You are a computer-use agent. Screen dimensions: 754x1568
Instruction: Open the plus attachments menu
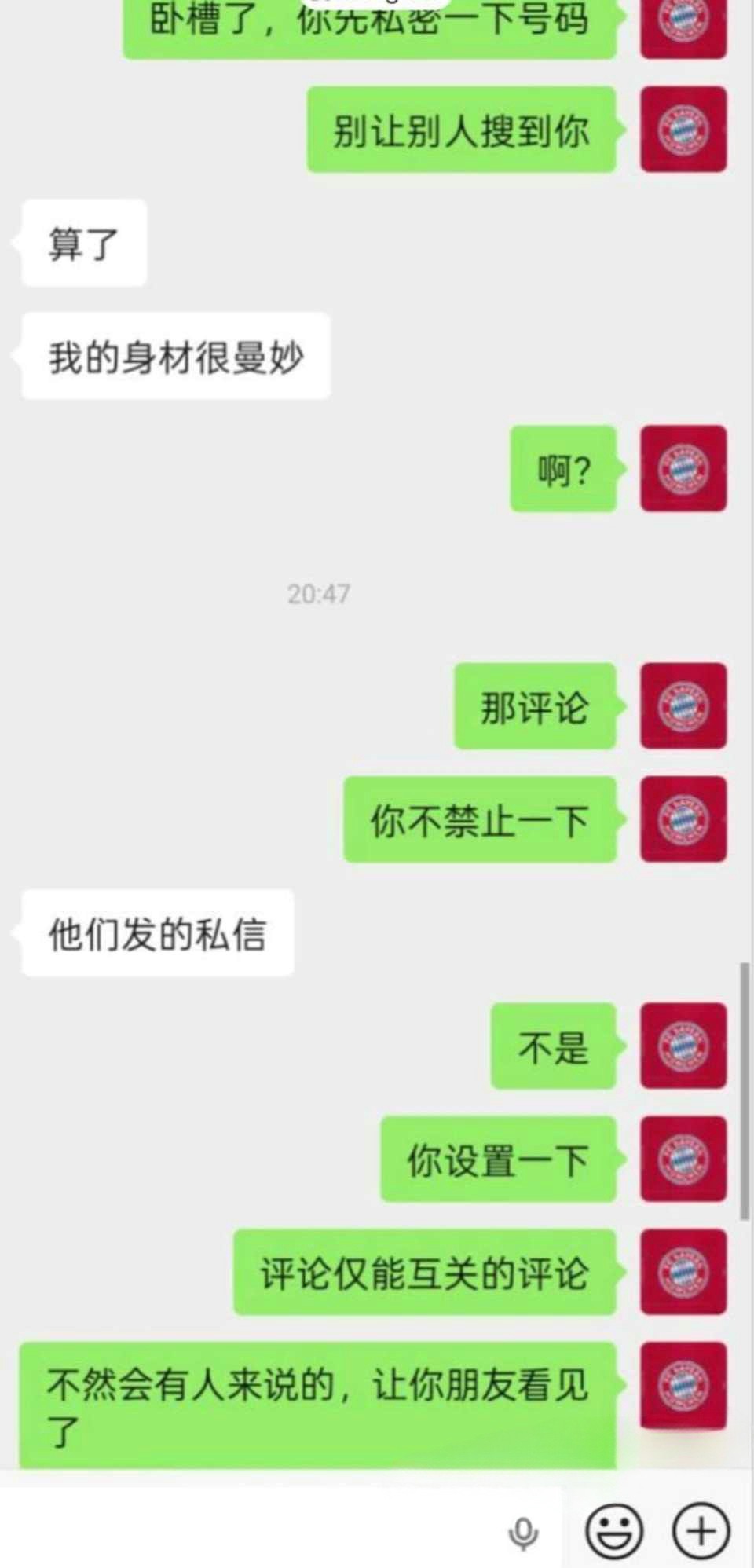click(701, 1530)
